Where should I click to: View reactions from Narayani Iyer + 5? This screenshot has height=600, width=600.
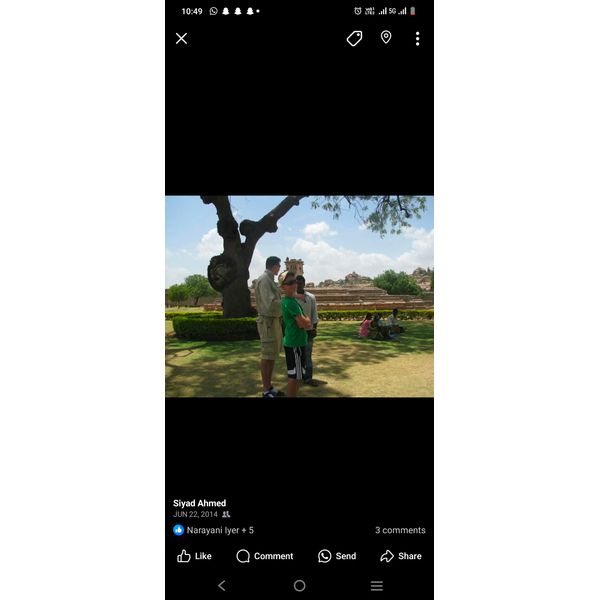point(214,530)
